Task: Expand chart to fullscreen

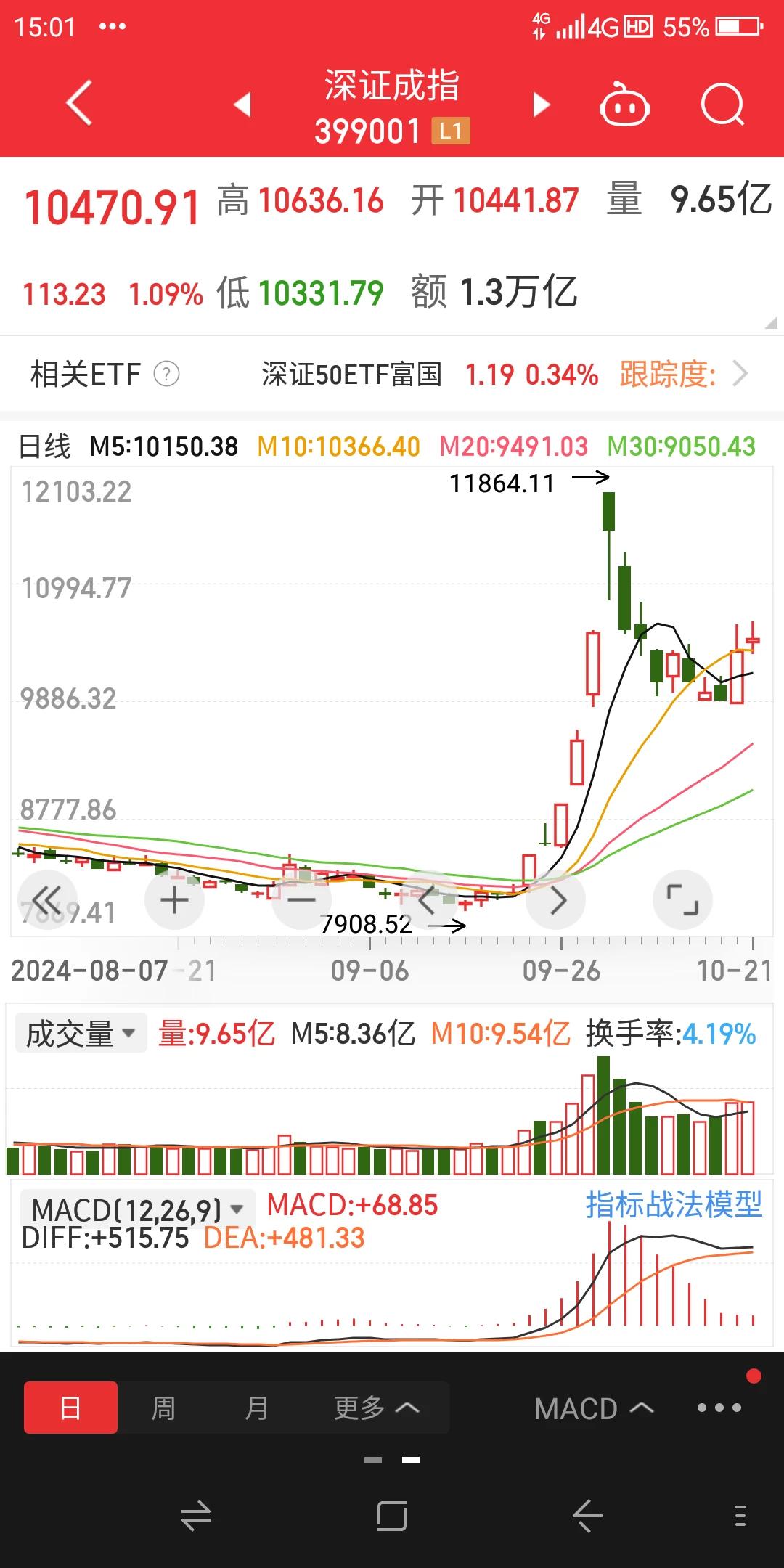Action: click(683, 901)
